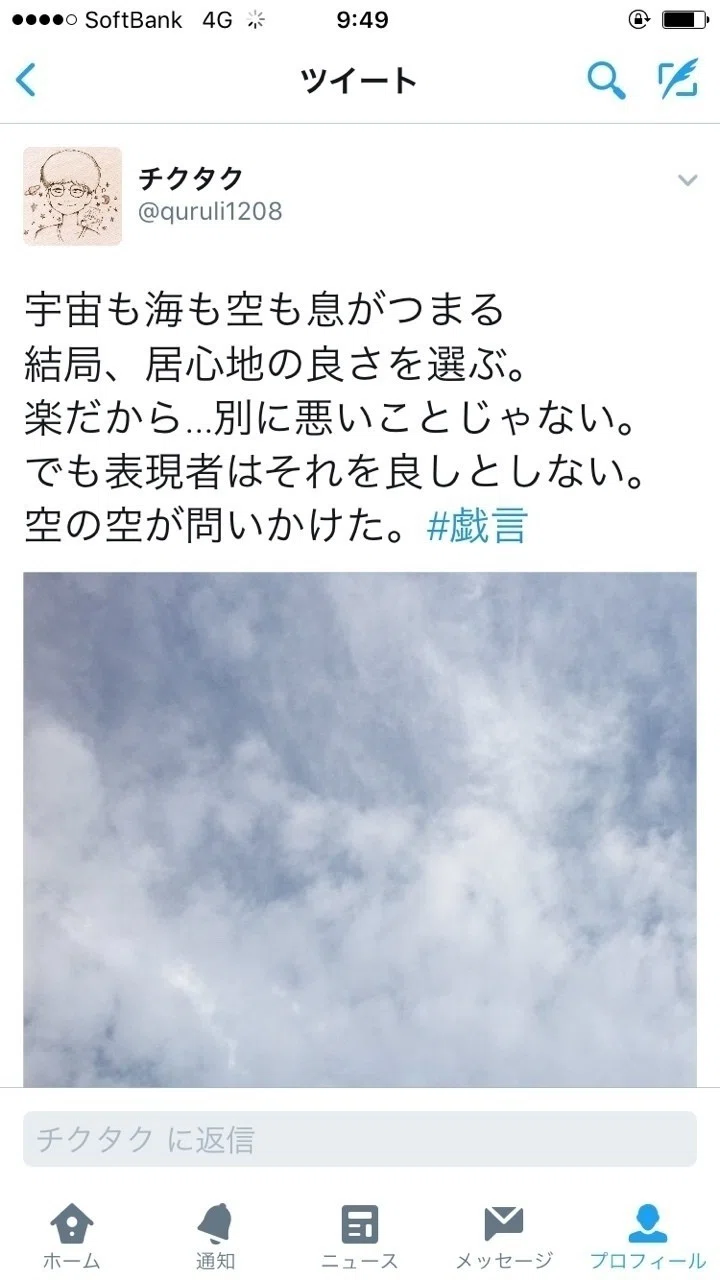The image size is (720, 1280).
Task: Open the search magnifier icon
Action: (606, 80)
